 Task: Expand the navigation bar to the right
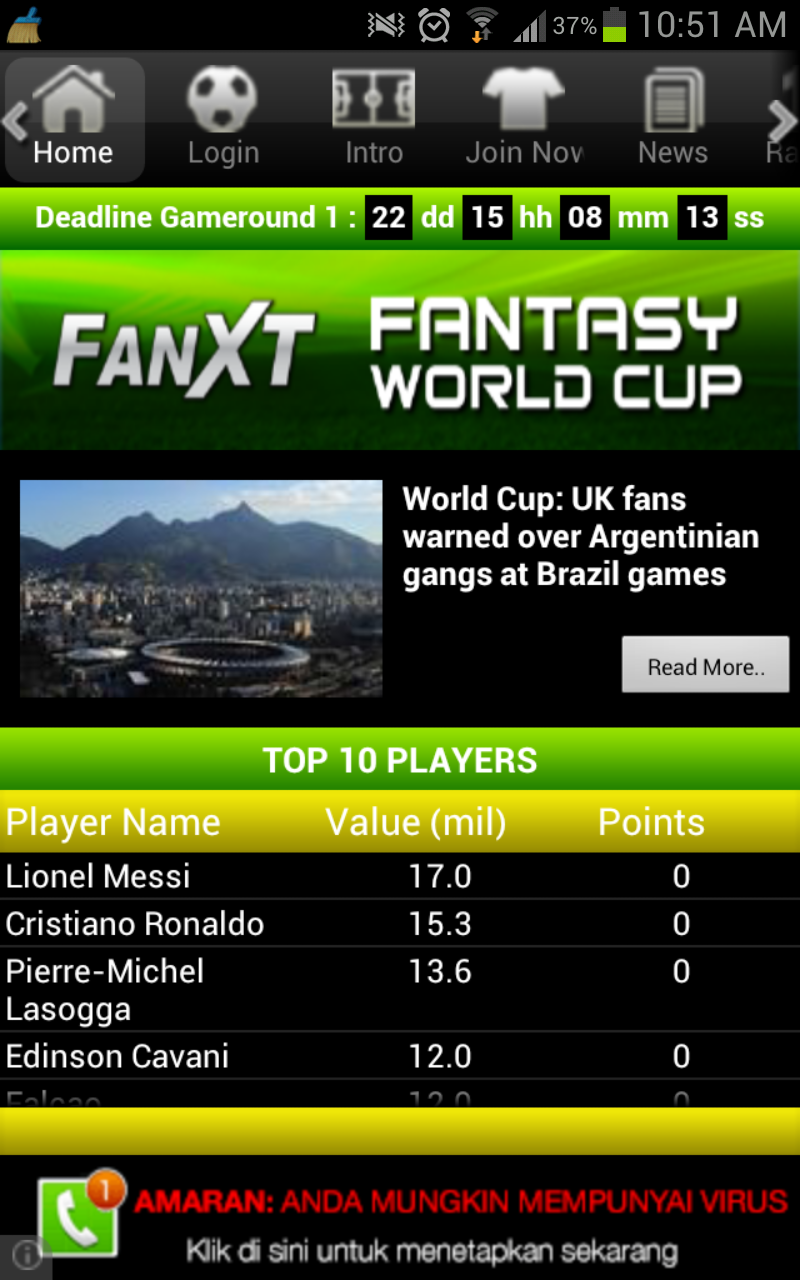tap(782, 120)
